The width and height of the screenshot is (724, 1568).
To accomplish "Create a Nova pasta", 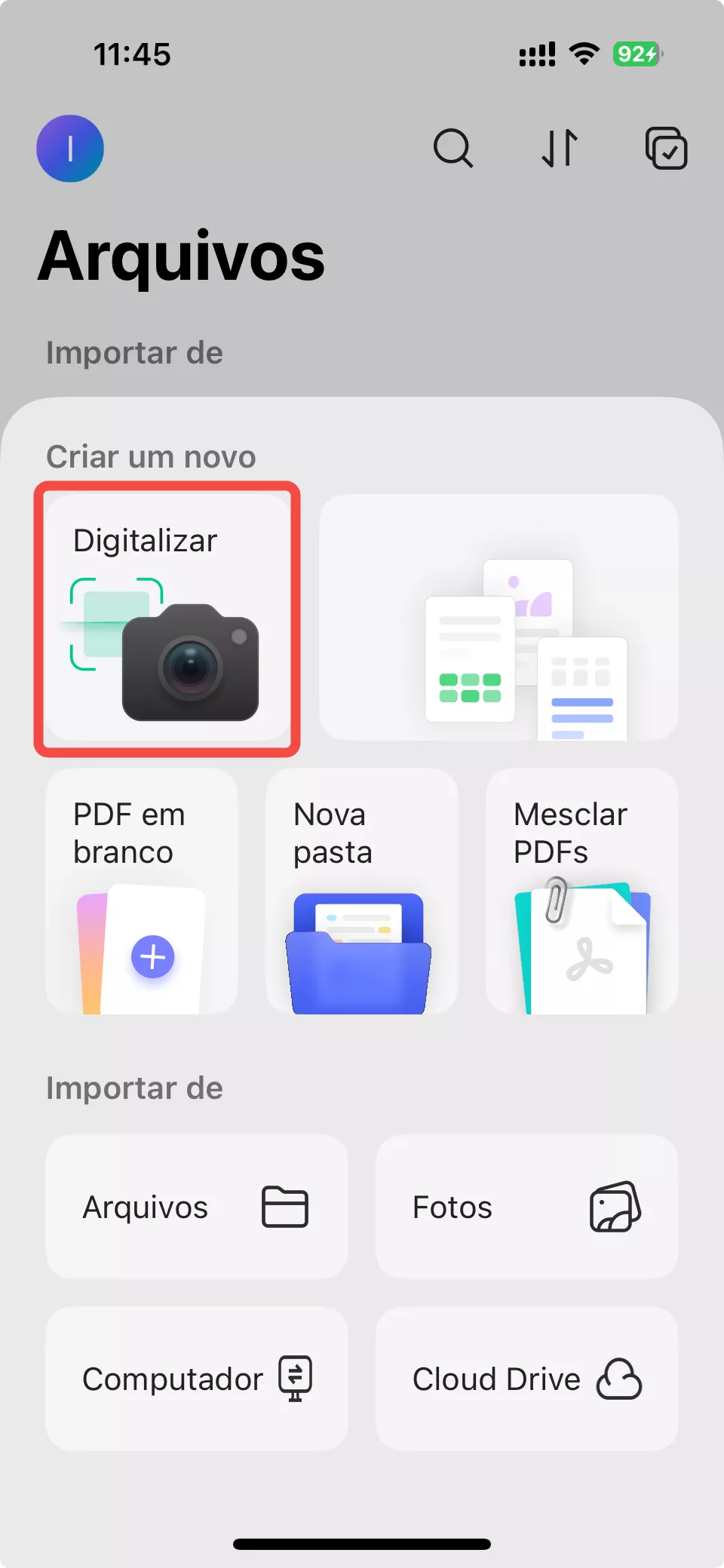I will coord(361,892).
